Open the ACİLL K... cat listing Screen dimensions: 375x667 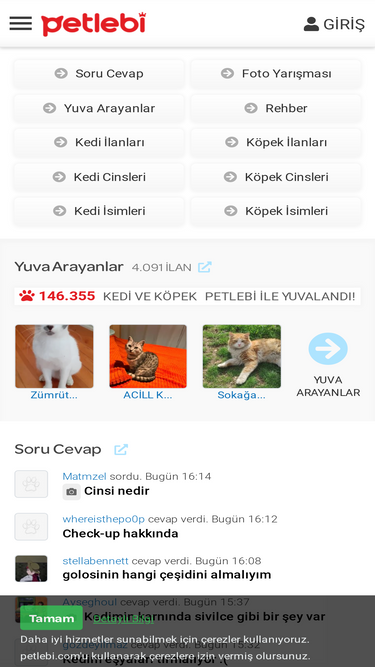pos(148,362)
